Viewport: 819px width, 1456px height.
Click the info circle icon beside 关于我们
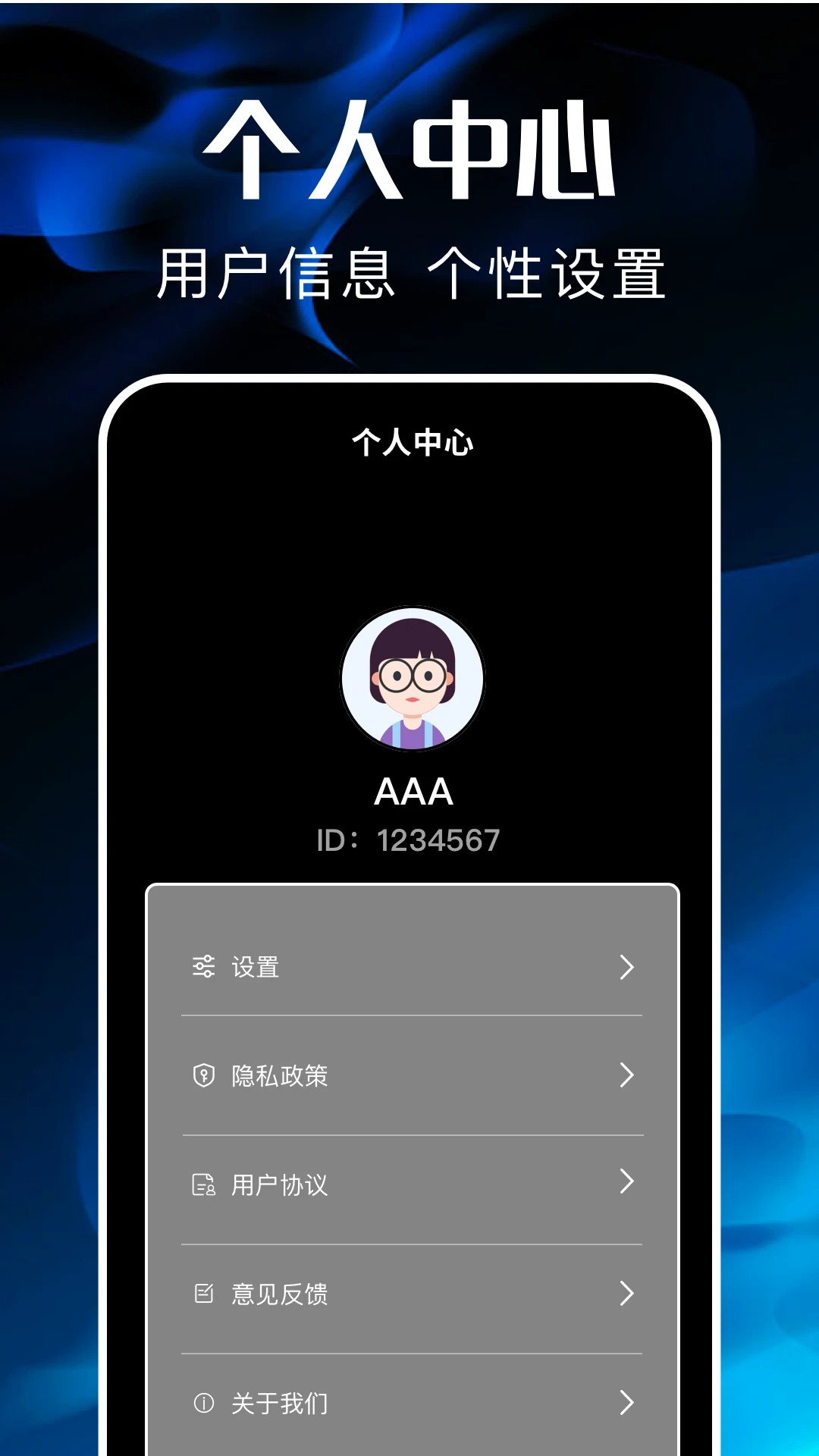[x=203, y=1404]
